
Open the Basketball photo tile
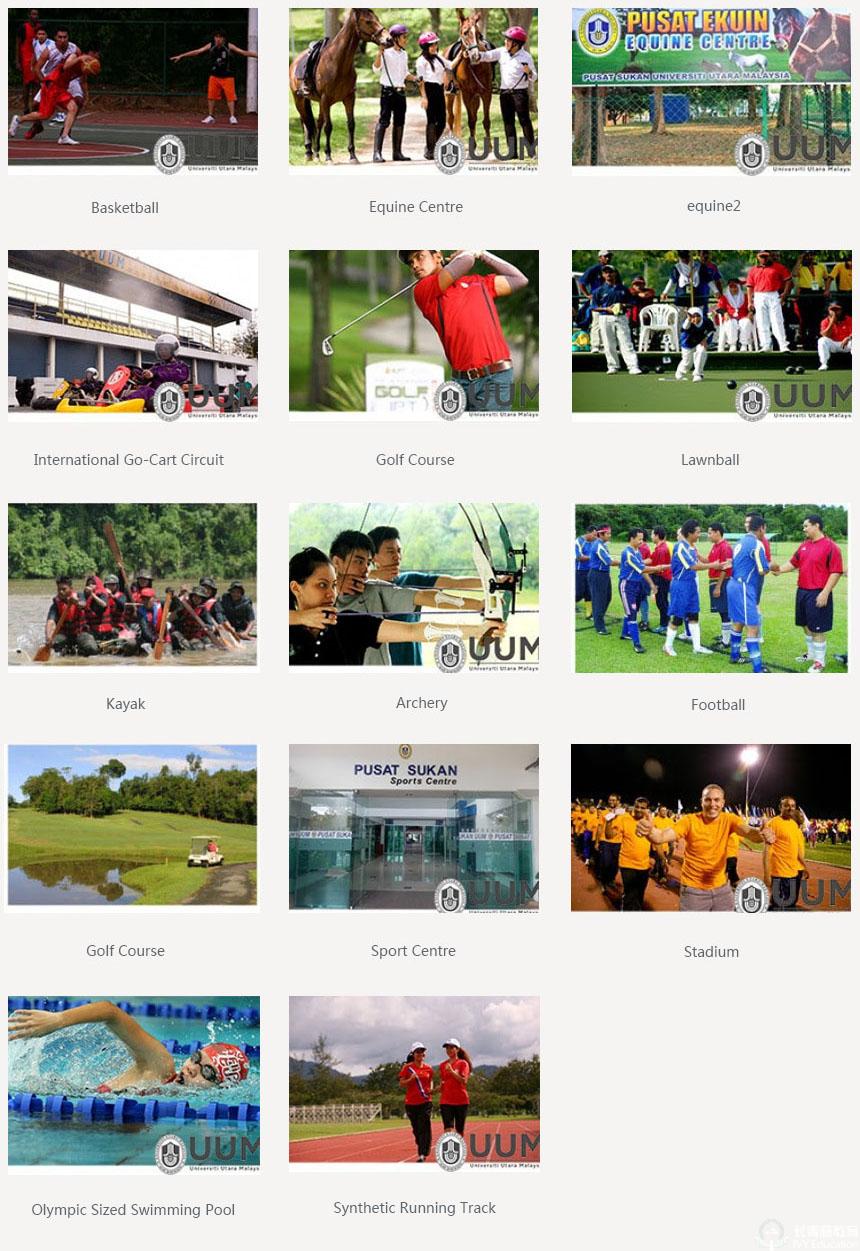pyautogui.click(x=132, y=90)
